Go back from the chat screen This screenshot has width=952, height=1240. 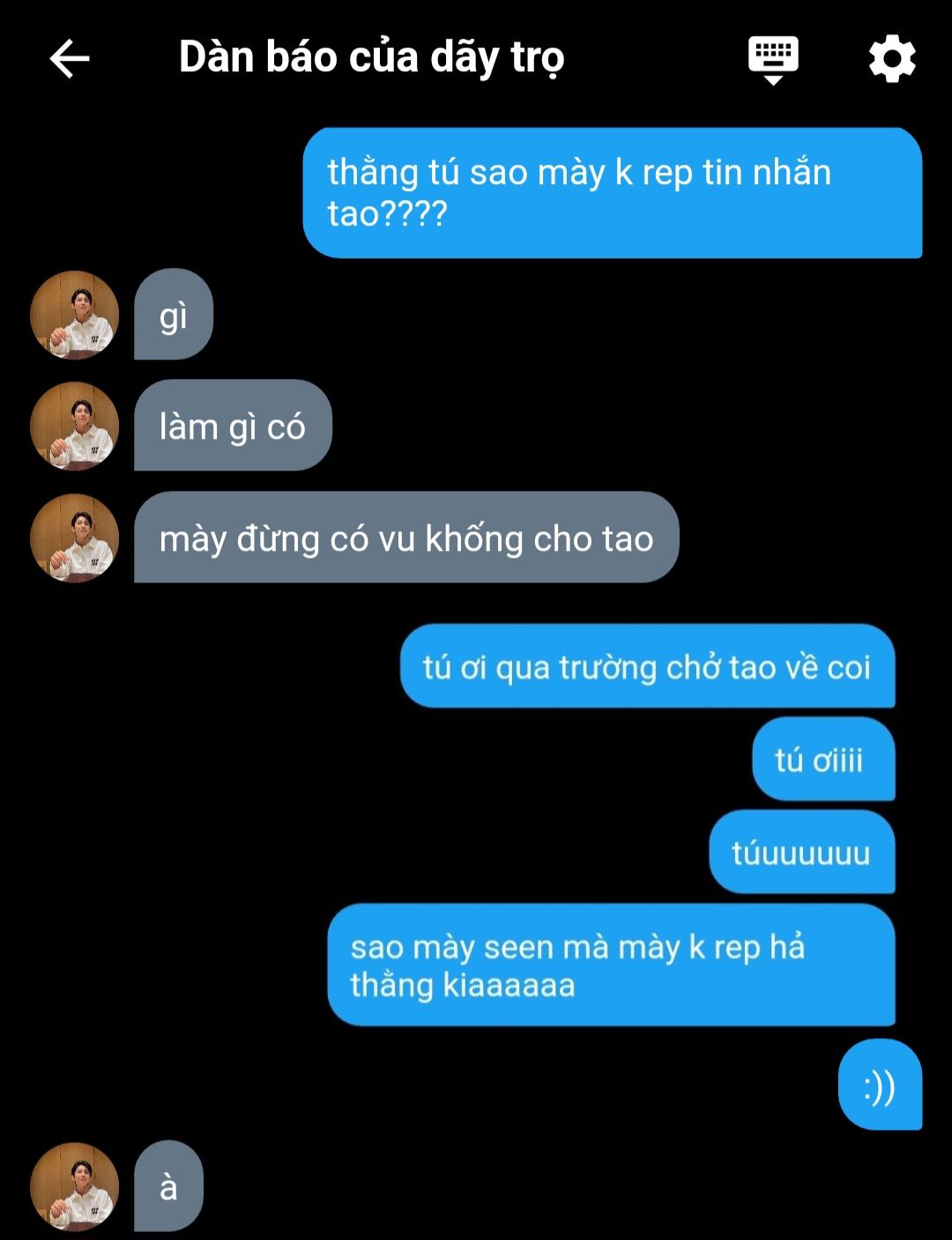70,59
